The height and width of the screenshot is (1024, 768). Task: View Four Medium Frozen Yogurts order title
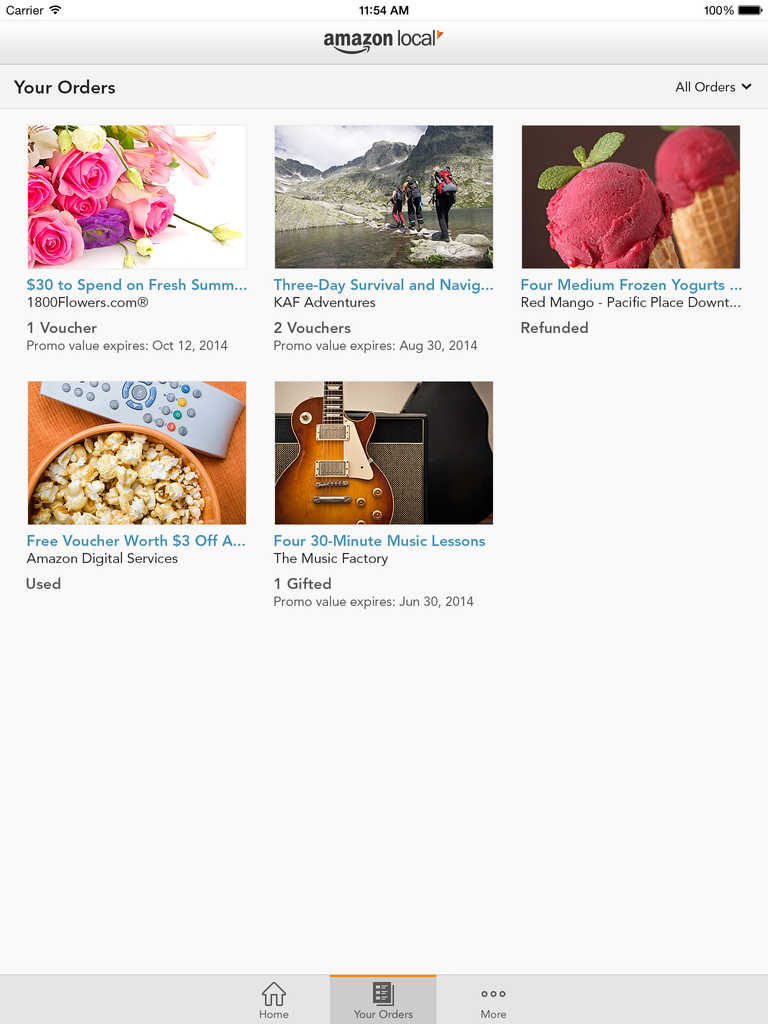click(630, 285)
